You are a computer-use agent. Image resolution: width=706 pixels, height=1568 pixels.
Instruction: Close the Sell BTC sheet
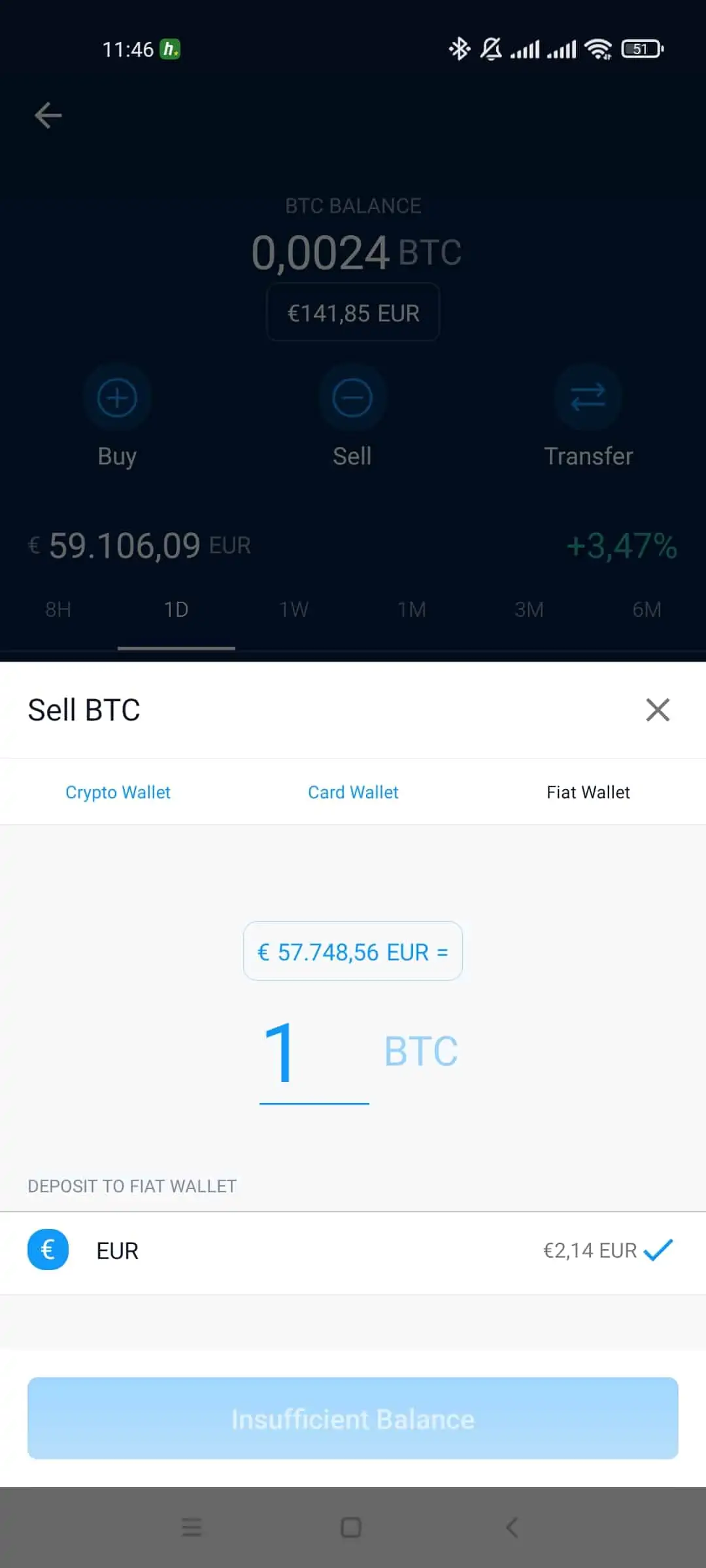658,710
